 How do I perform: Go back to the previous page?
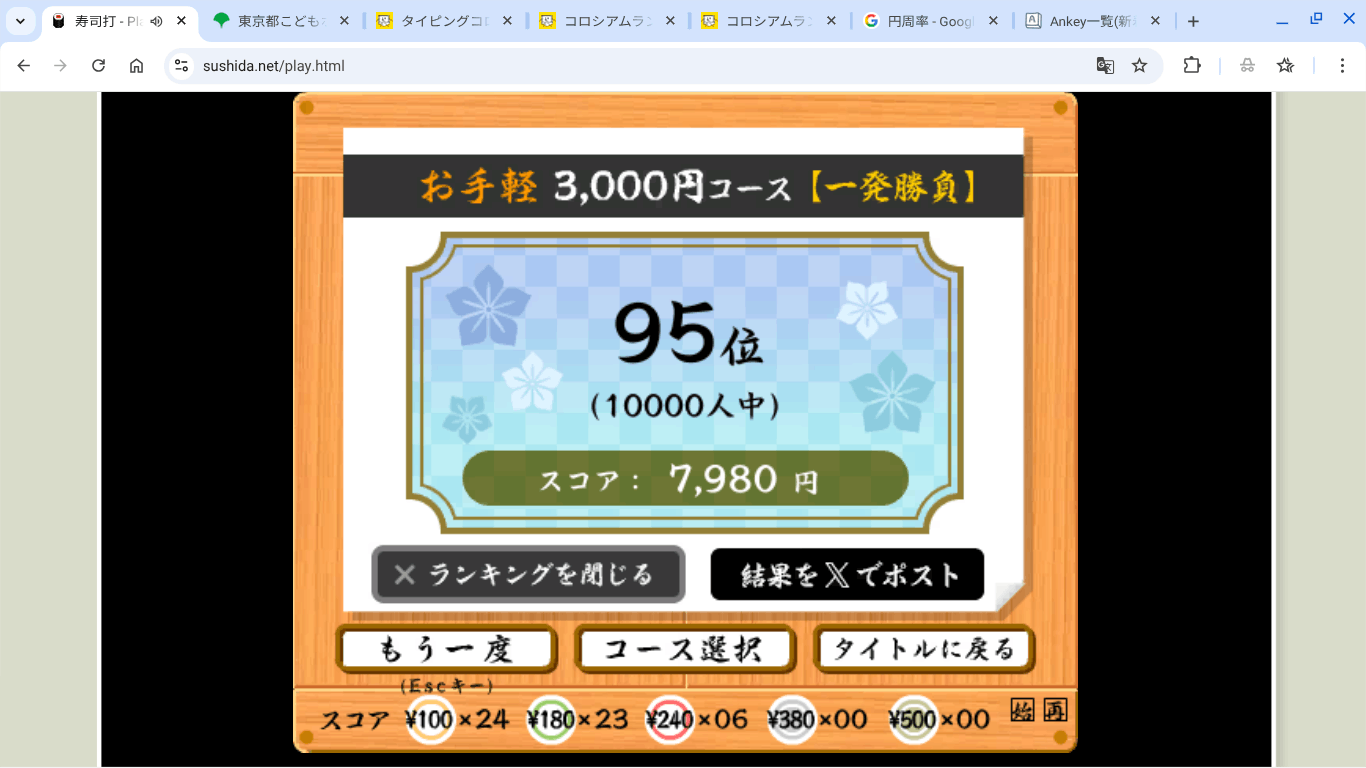[x=24, y=66]
